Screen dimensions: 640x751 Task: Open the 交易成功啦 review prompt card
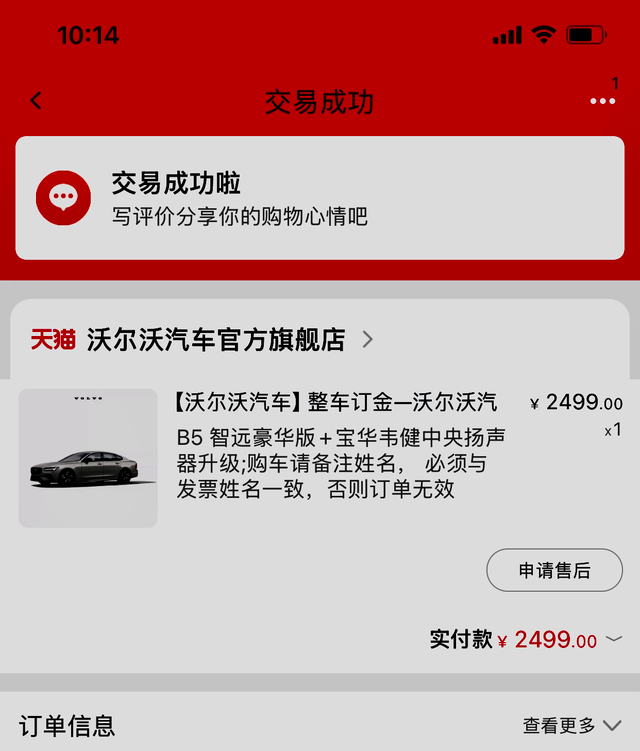click(x=319, y=198)
